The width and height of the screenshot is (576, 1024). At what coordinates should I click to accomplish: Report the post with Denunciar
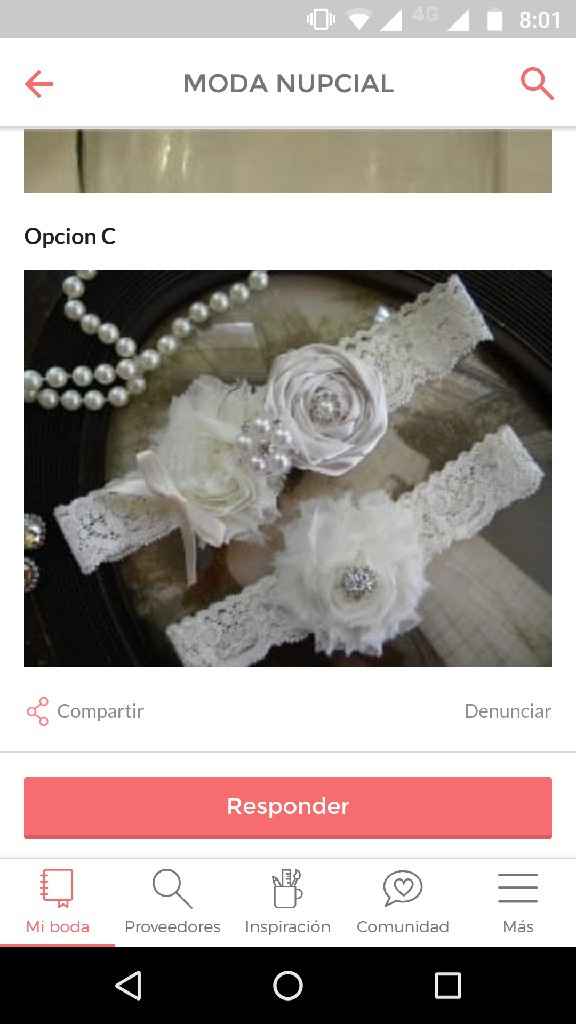[507, 711]
